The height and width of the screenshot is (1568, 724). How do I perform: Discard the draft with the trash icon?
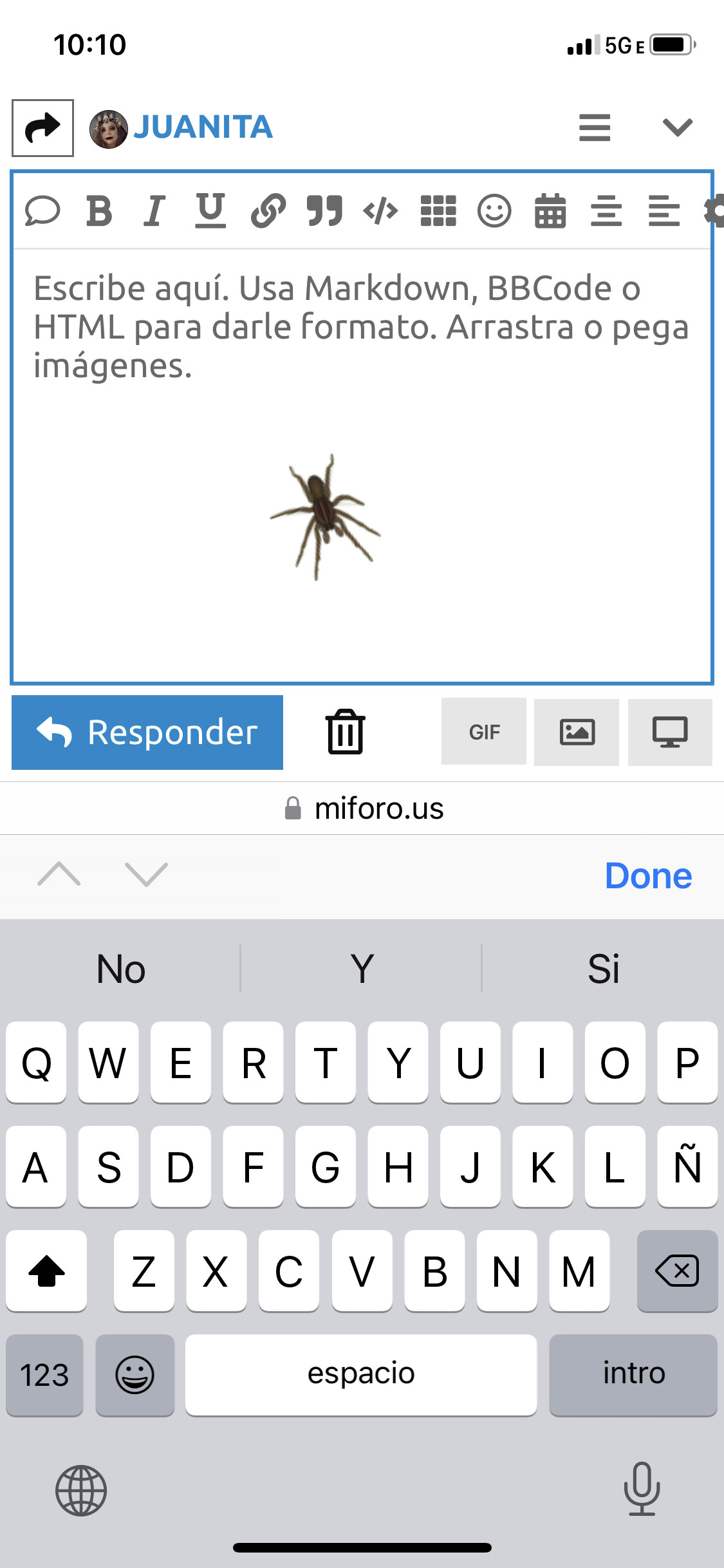tap(346, 732)
